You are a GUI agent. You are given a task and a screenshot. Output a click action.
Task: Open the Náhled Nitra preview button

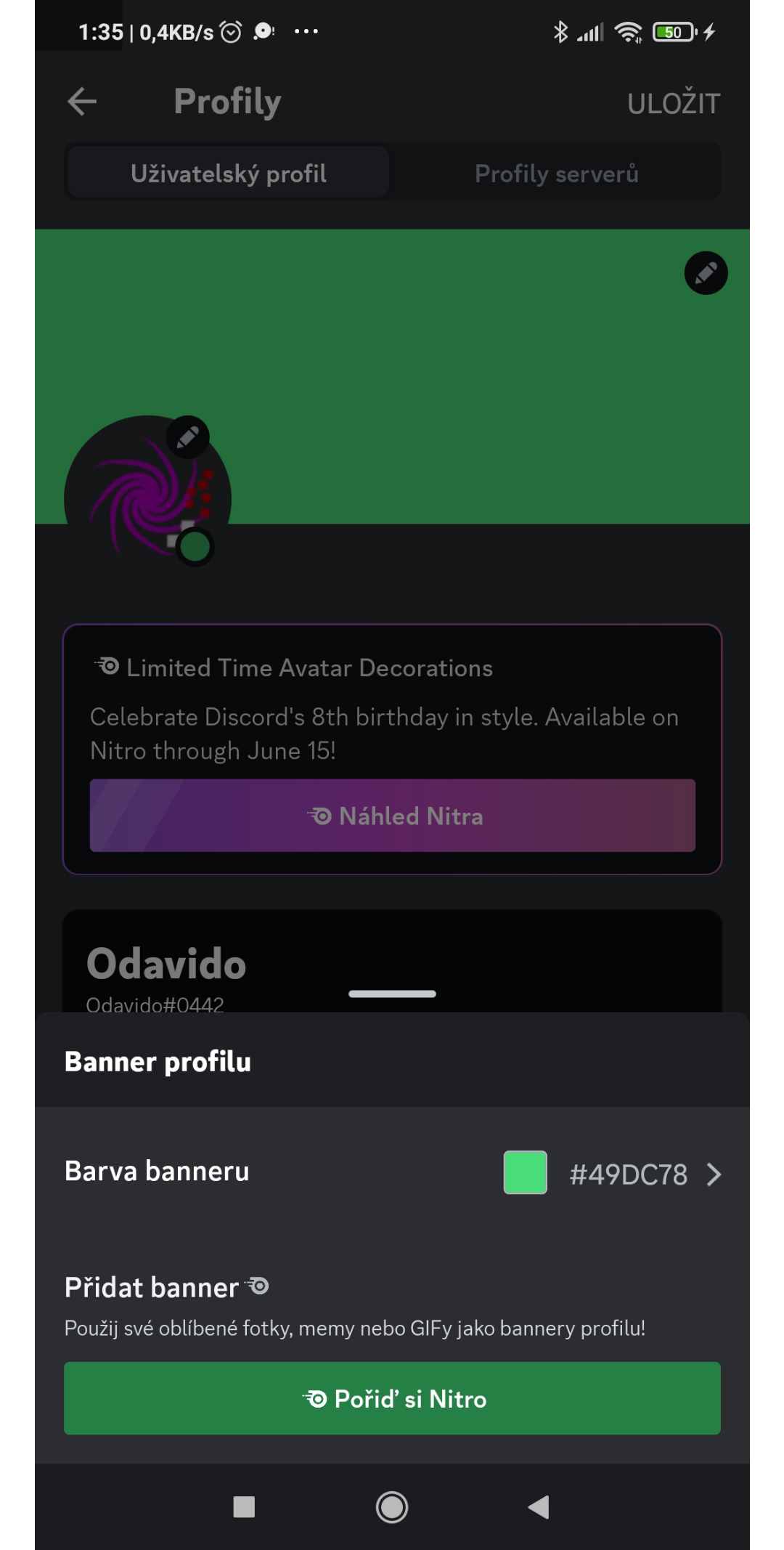pyautogui.click(x=392, y=816)
